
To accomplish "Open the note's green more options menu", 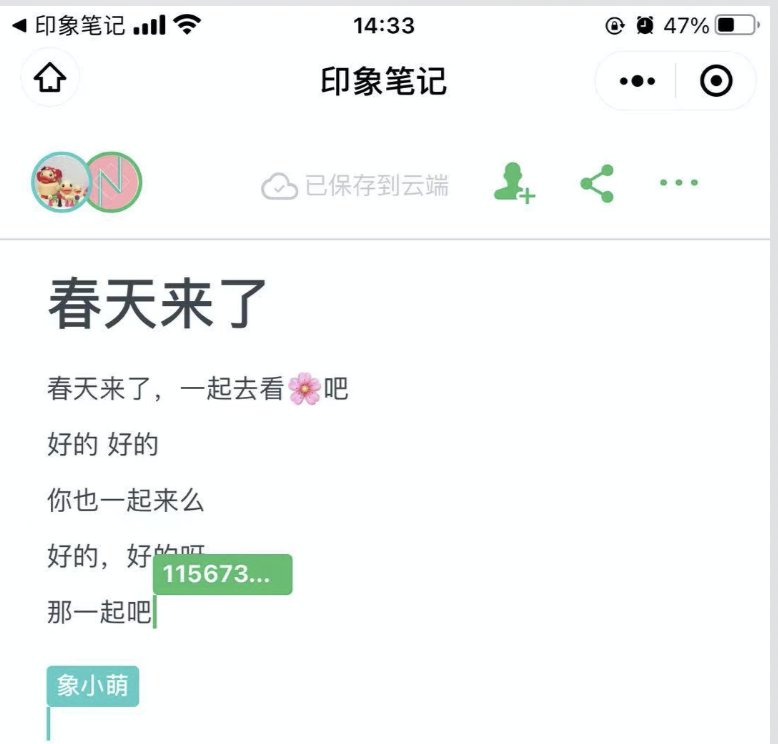I will click(679, 183).
